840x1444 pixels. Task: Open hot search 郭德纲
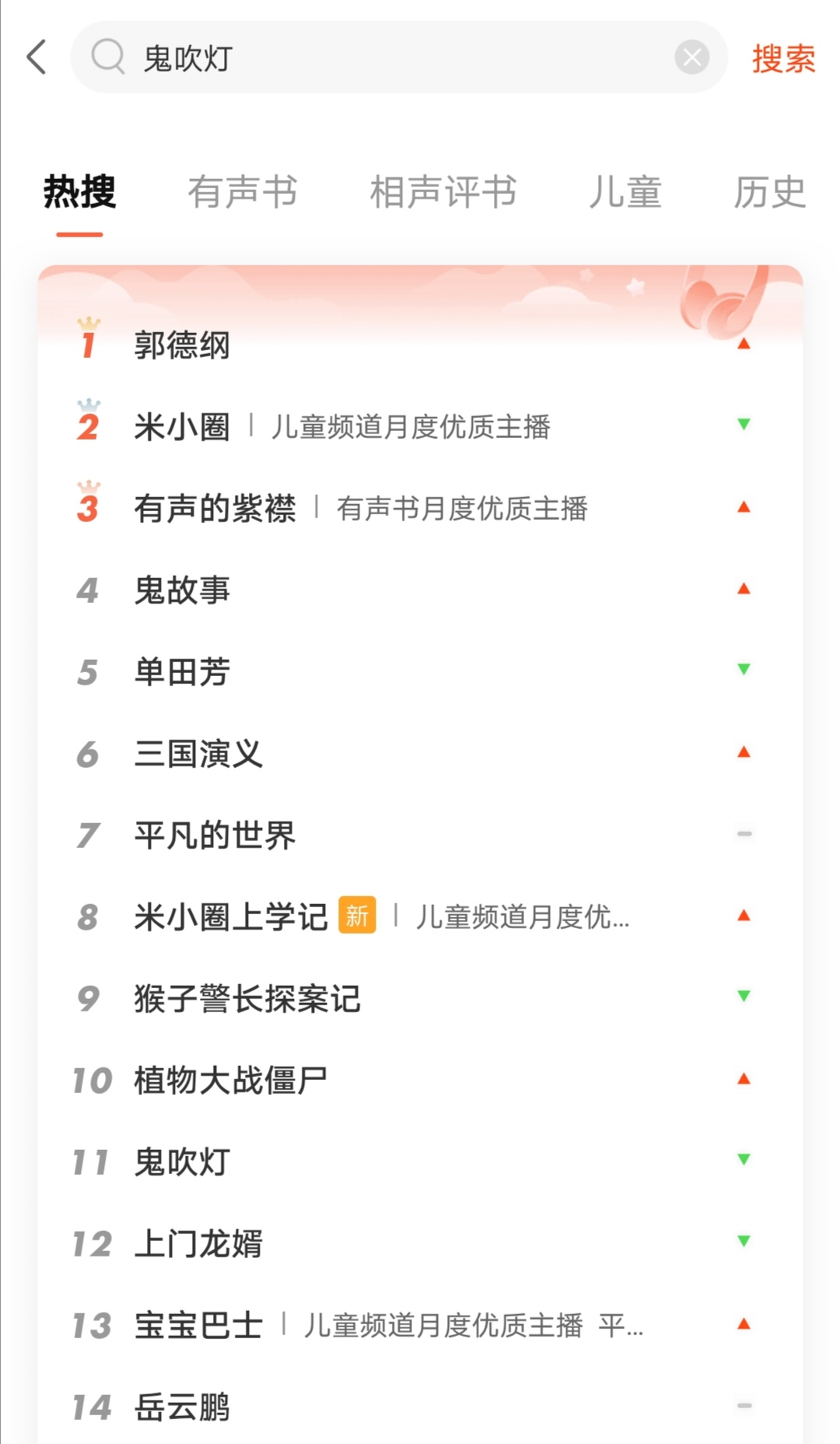tap(182, 345)
